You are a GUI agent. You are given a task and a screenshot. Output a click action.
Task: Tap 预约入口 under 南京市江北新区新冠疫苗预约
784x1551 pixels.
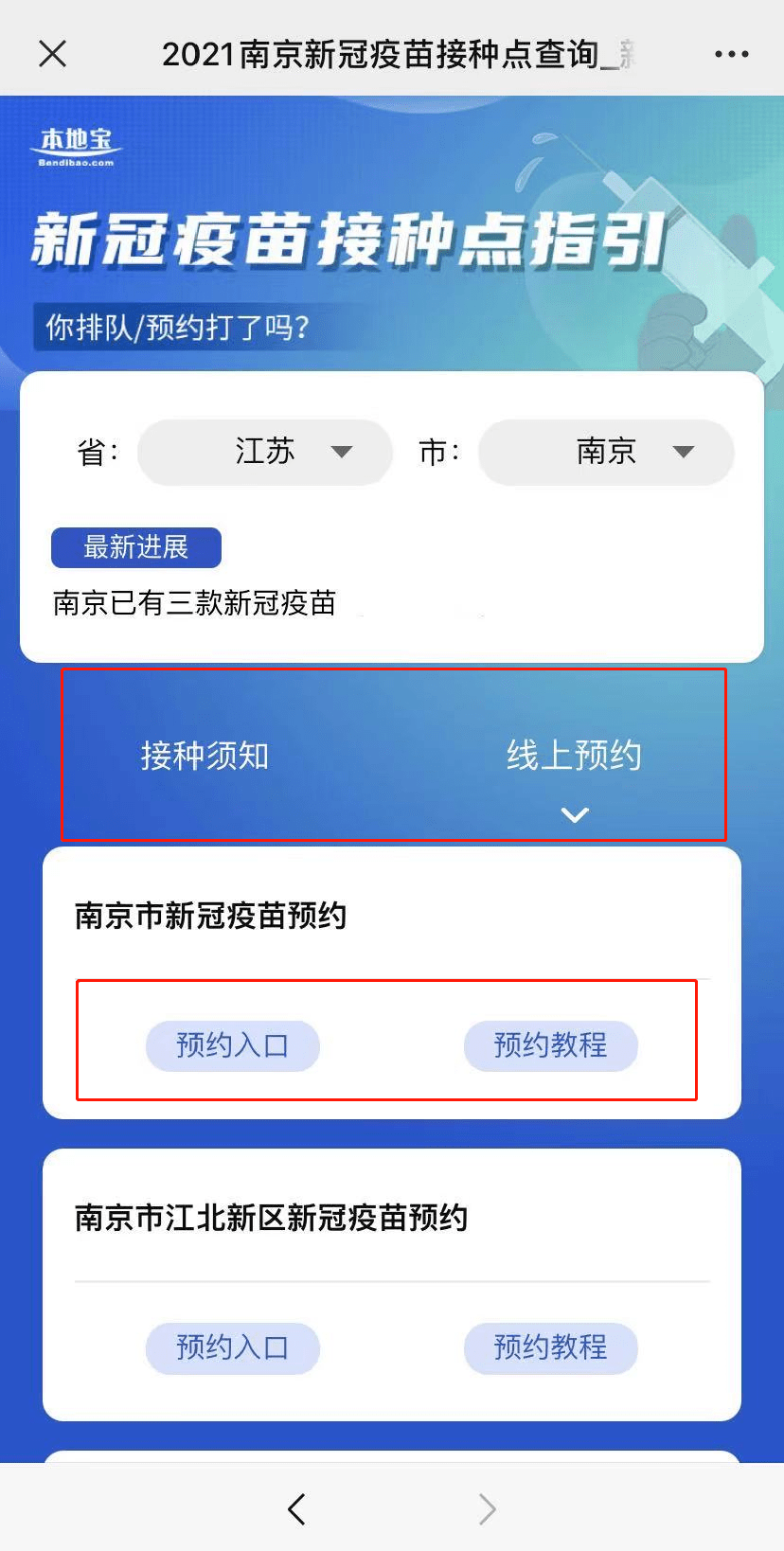click(x=233, y=1347)
